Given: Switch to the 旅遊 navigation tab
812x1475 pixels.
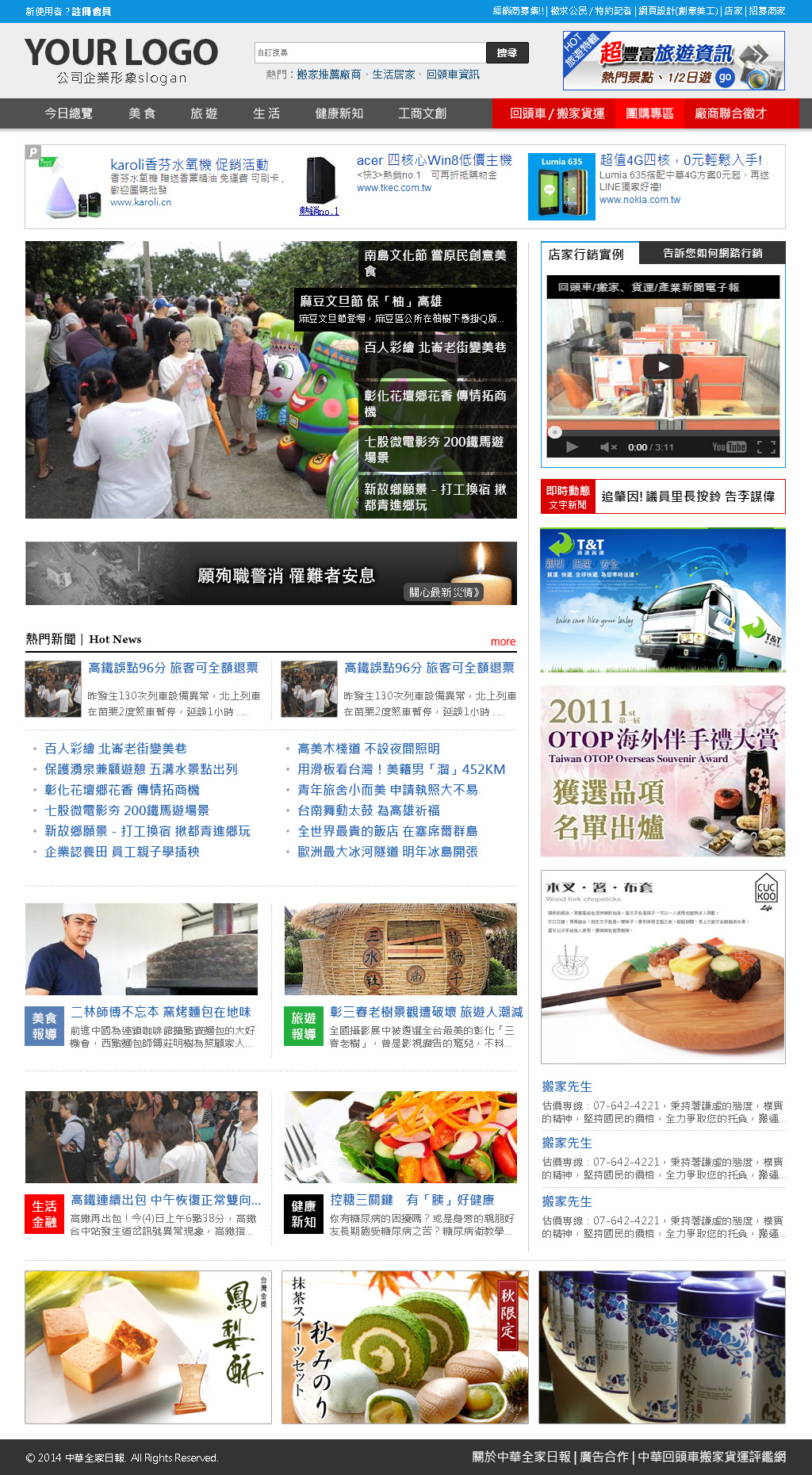Looking at the screenshot, I should 204,113.
